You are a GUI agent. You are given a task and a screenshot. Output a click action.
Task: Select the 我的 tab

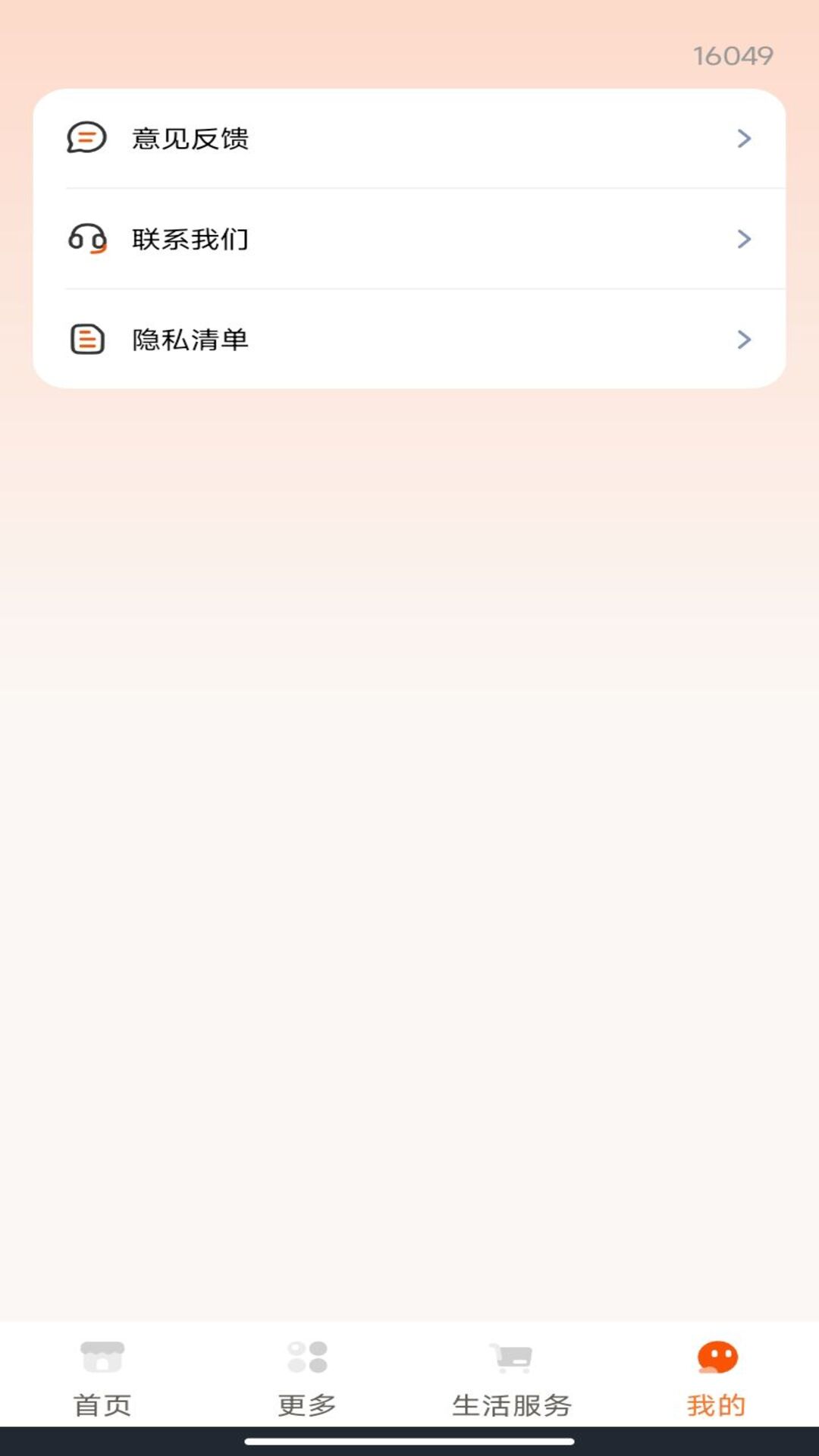click(x=716, y=1403)
